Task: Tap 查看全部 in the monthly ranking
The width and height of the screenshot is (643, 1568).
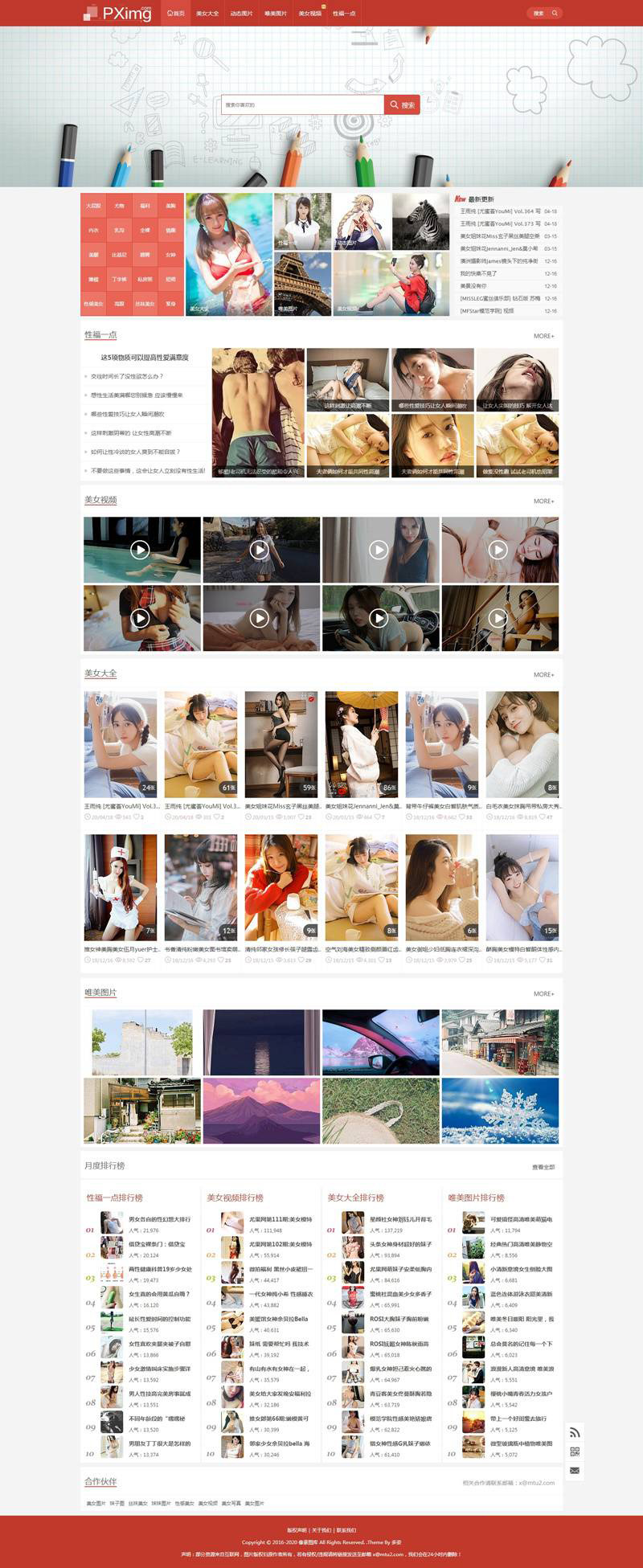Action: [x=543, y=1167]
